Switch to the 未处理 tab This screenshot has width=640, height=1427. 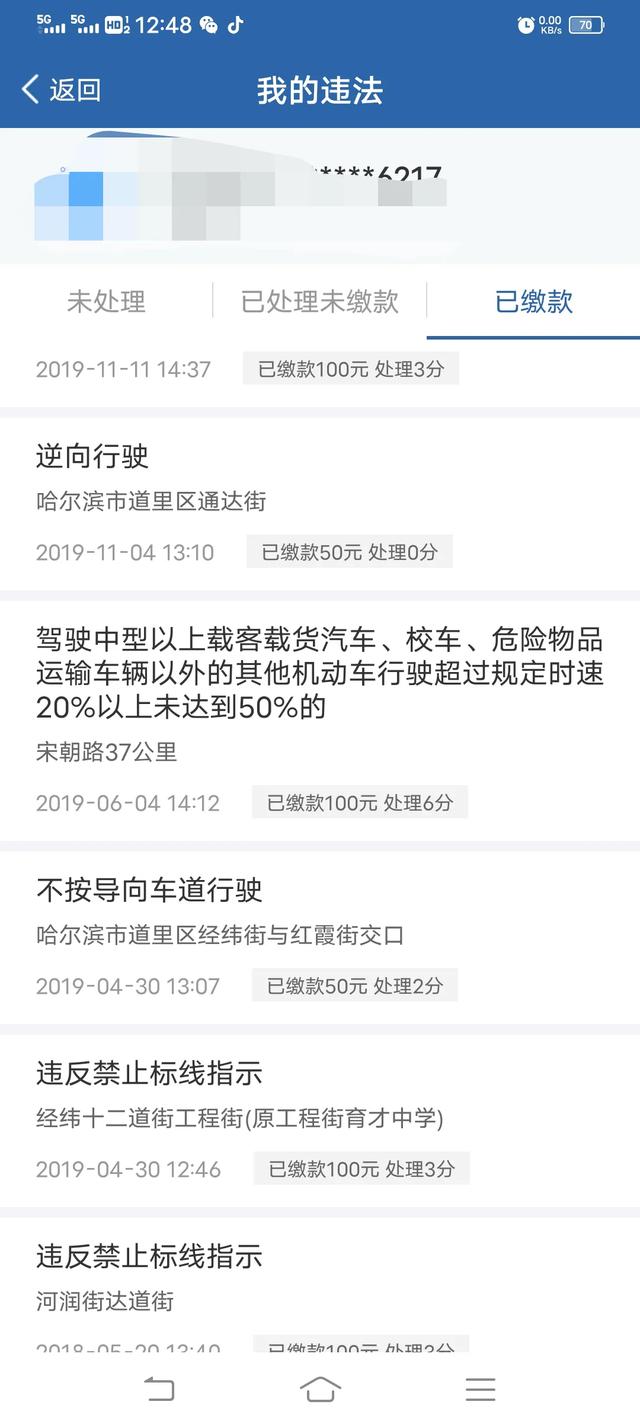(x=106, y=302)
